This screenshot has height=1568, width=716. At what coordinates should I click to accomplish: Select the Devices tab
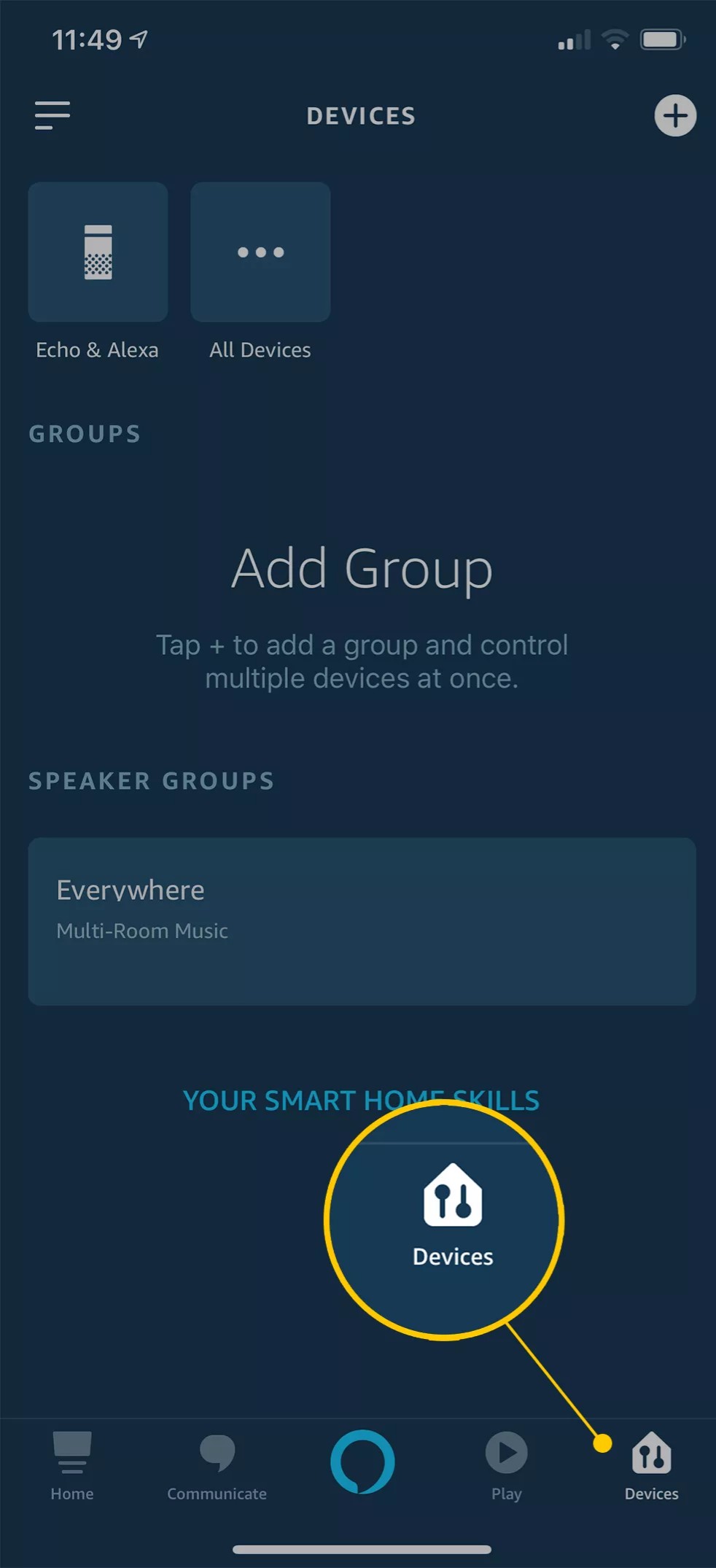click(651, 1464)
